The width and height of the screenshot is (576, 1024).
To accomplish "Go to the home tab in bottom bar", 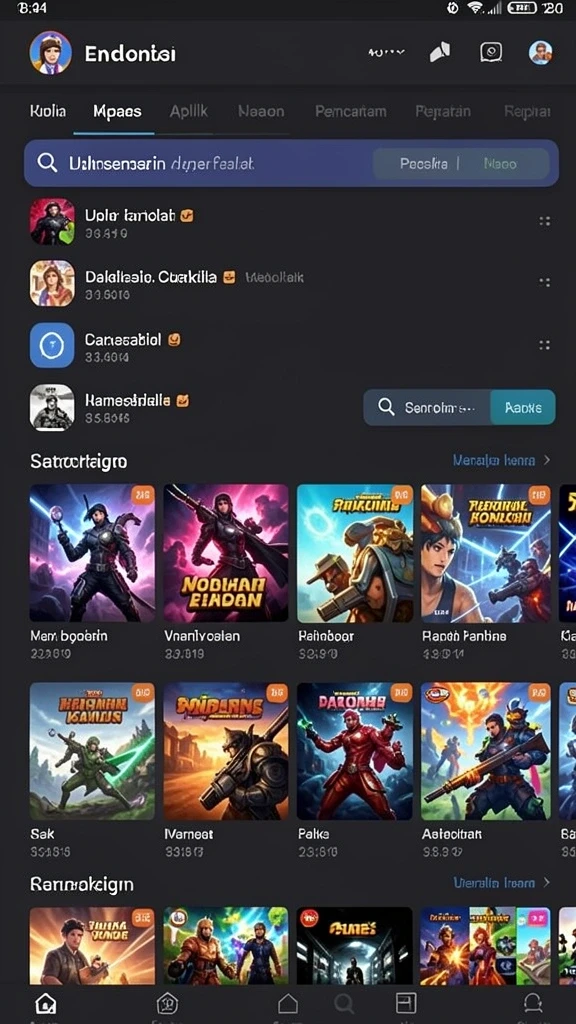I will 46,1003.
